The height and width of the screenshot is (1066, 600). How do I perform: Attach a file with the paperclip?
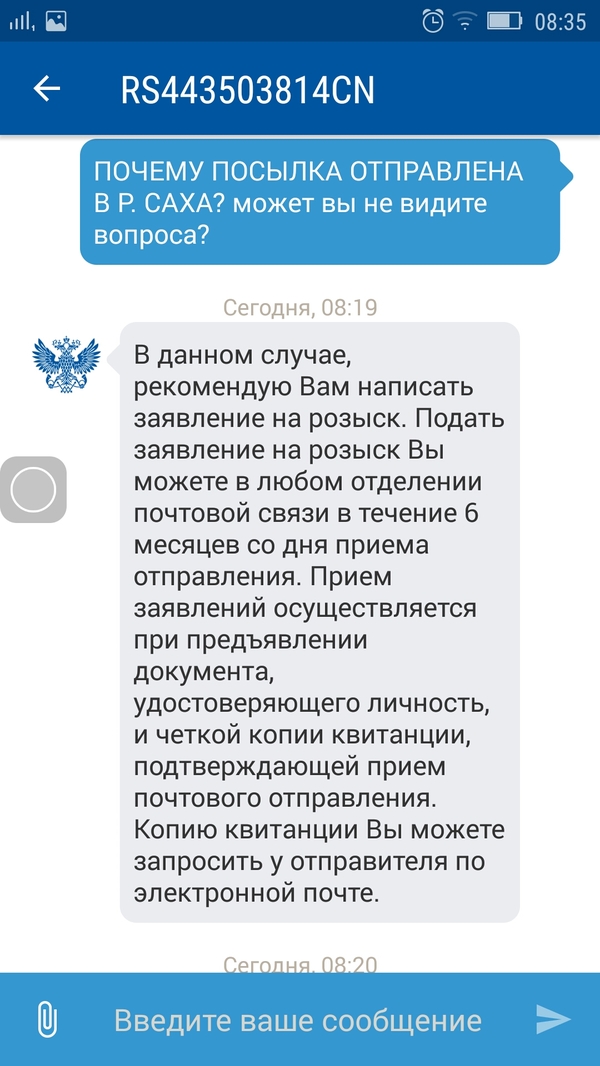47,1019
